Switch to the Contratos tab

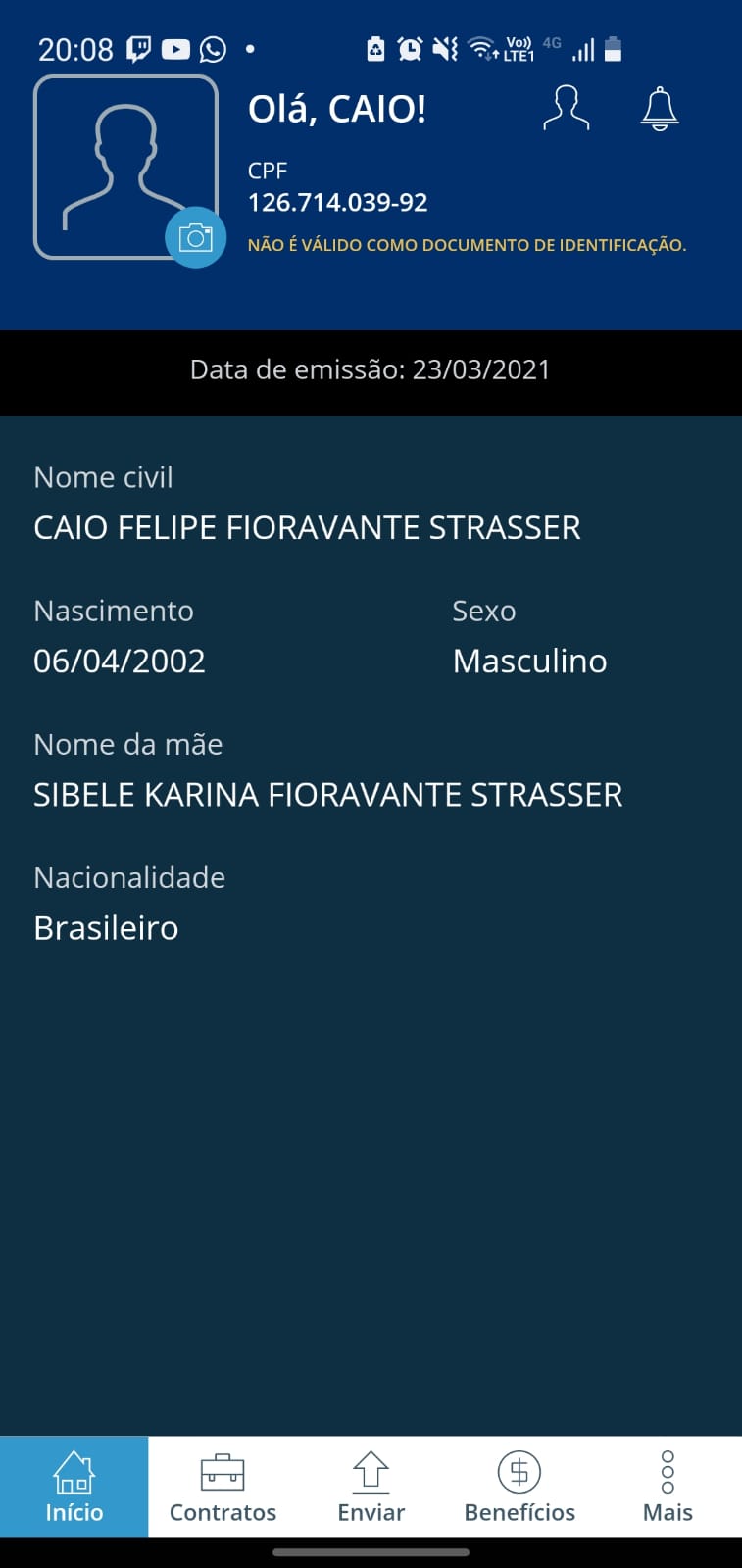(x=223, y=1487)
